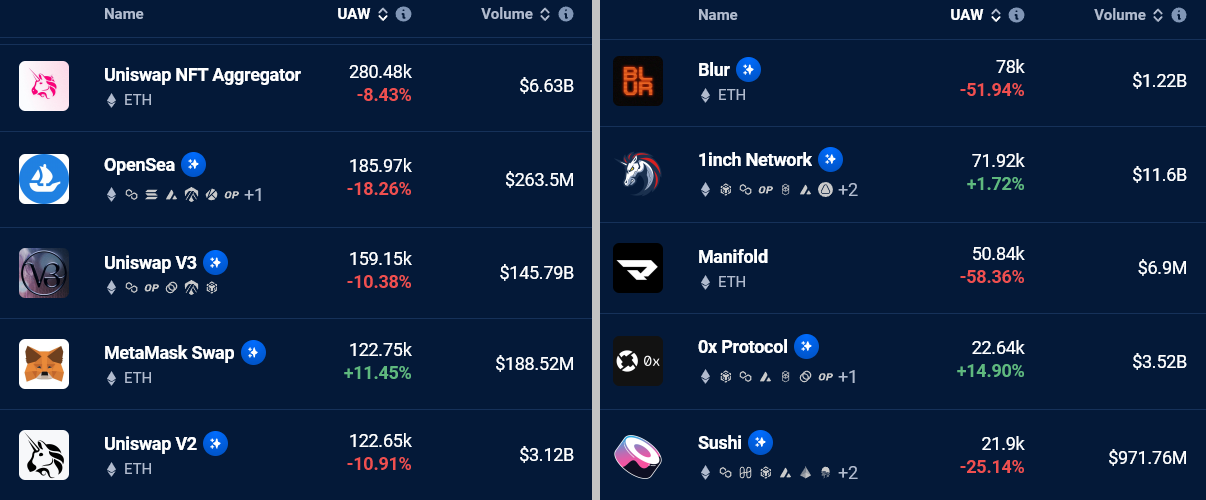The image size is (1206, 500).
Task: Open the Sushi dapp row
Action: 719,442
